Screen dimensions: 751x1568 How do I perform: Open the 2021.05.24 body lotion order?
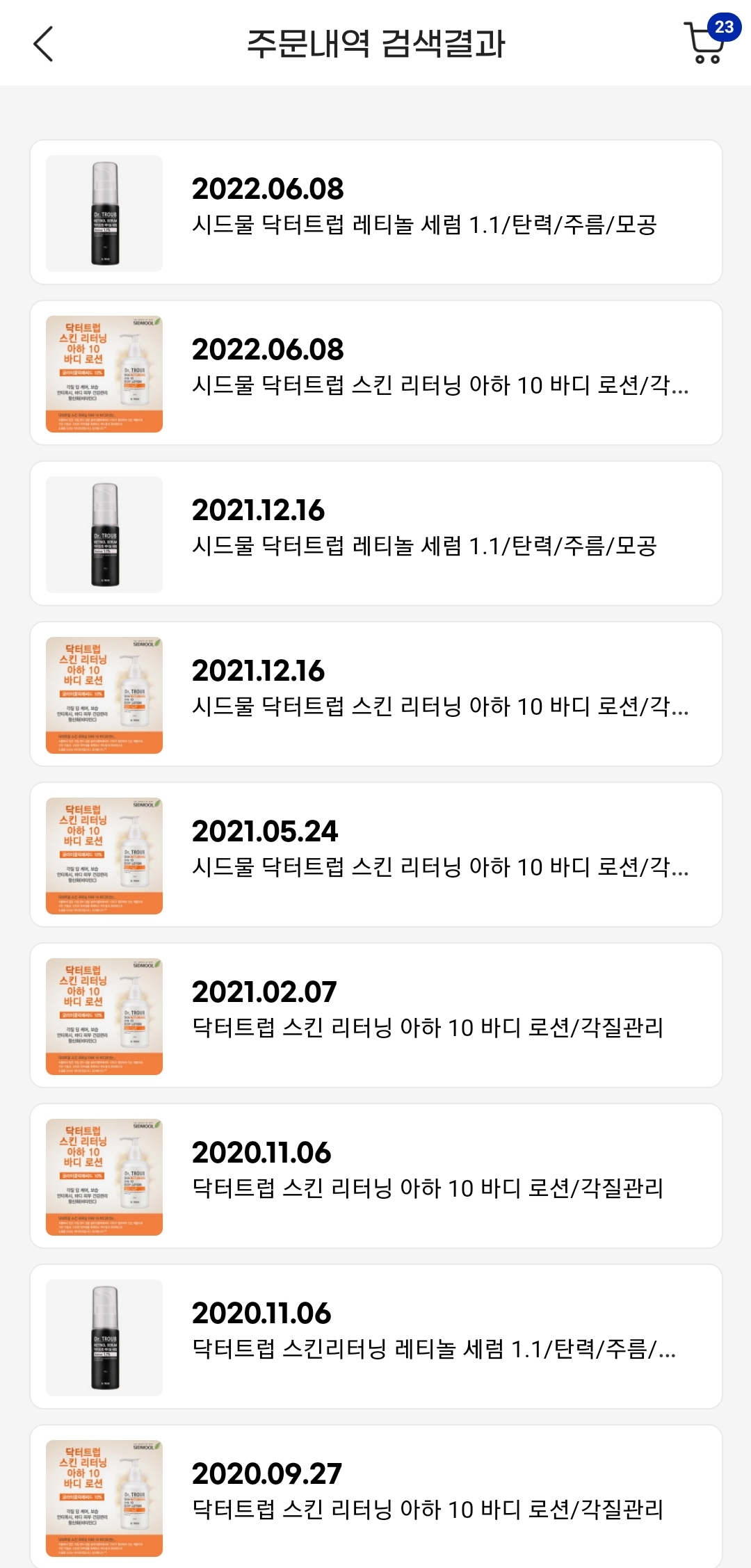pyautogui.click(x=376, y=855)
